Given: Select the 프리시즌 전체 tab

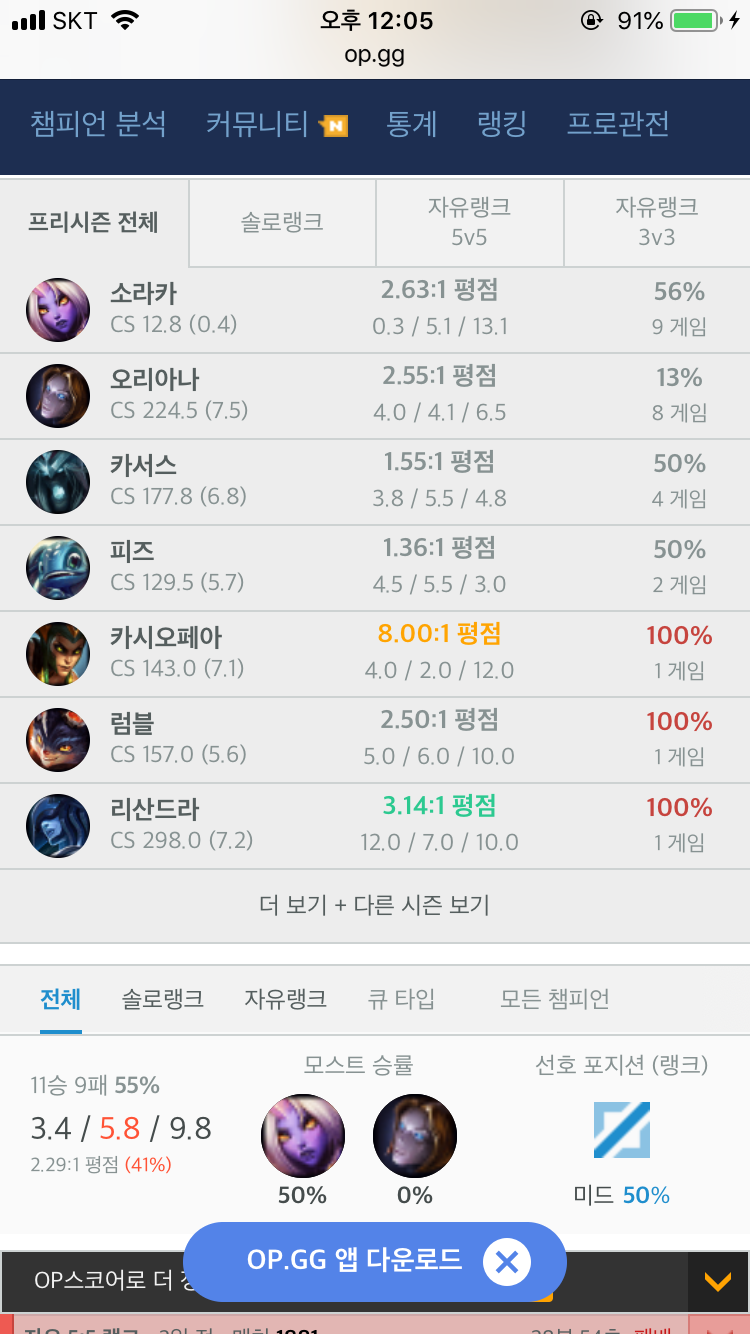Looking at the screenshot, I should 93,222.
